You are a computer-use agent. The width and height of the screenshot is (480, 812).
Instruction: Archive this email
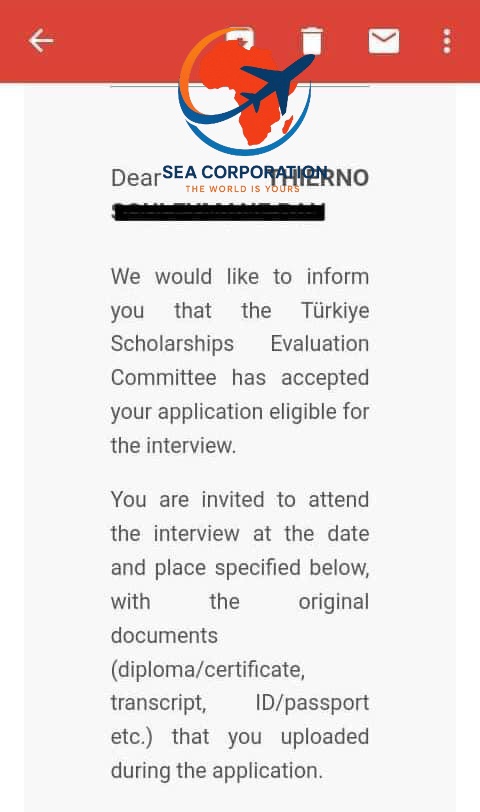[240, 40]
